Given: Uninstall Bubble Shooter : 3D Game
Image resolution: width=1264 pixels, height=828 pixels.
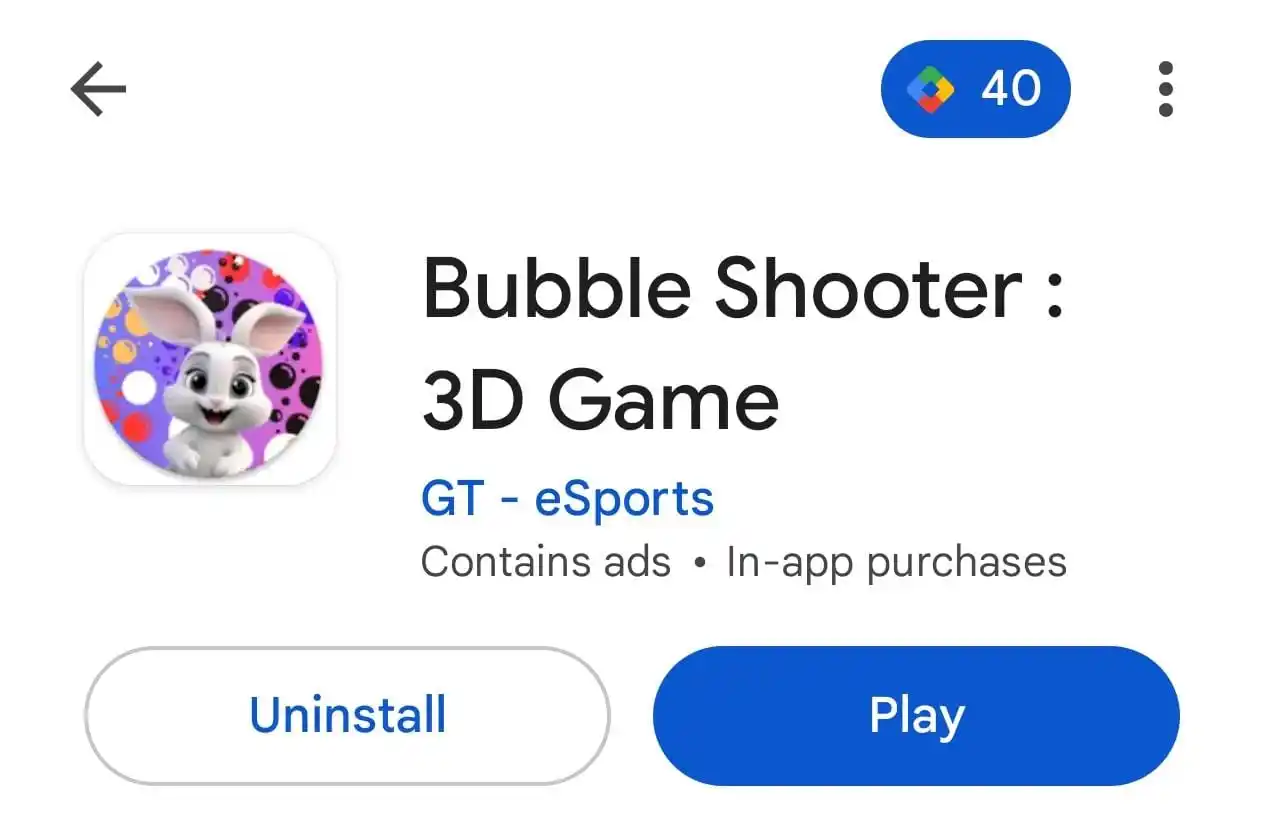Looking at the screenshot, I should [347, 716].
